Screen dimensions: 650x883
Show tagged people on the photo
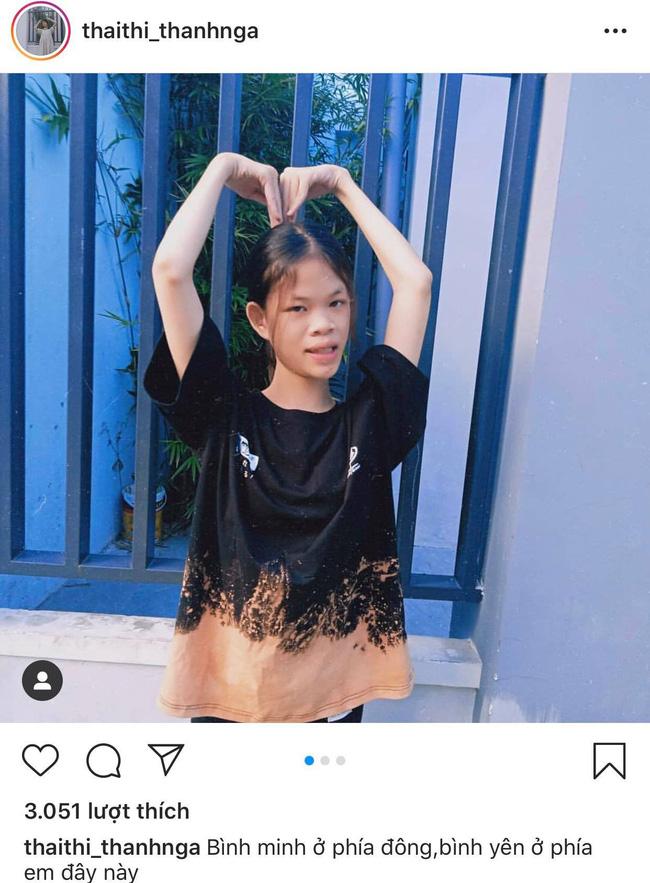point(42,681)
